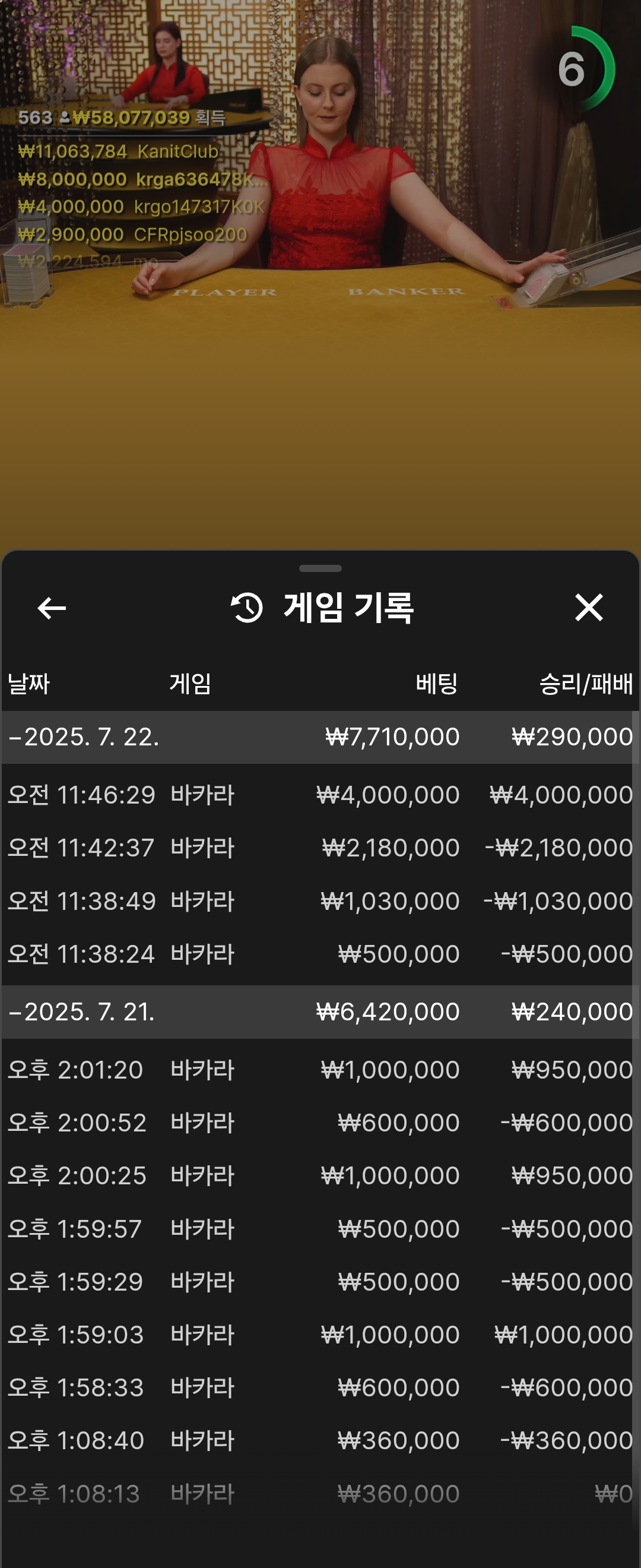Image resolution: width=641 pixels, height=1568 pixels.
Task: View the 오후 1:59:03 winning round
Action: click(x=320, y=1335)
